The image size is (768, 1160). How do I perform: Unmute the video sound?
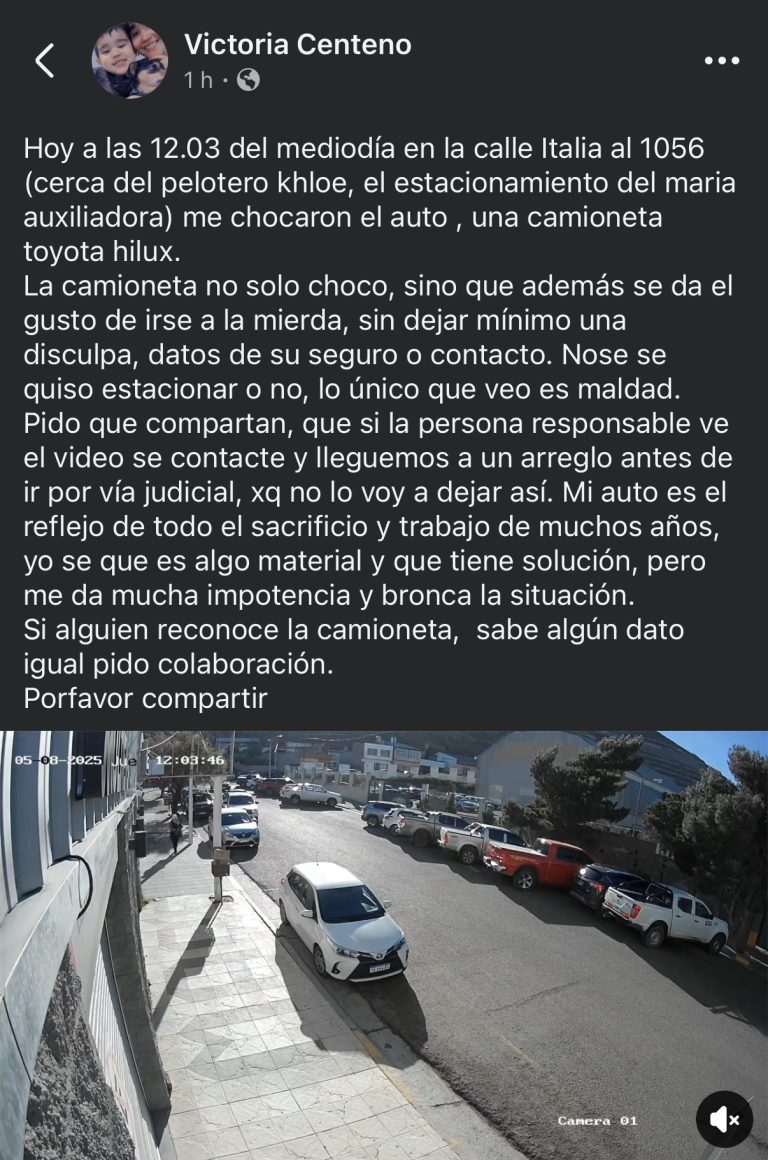[723, 1119]
